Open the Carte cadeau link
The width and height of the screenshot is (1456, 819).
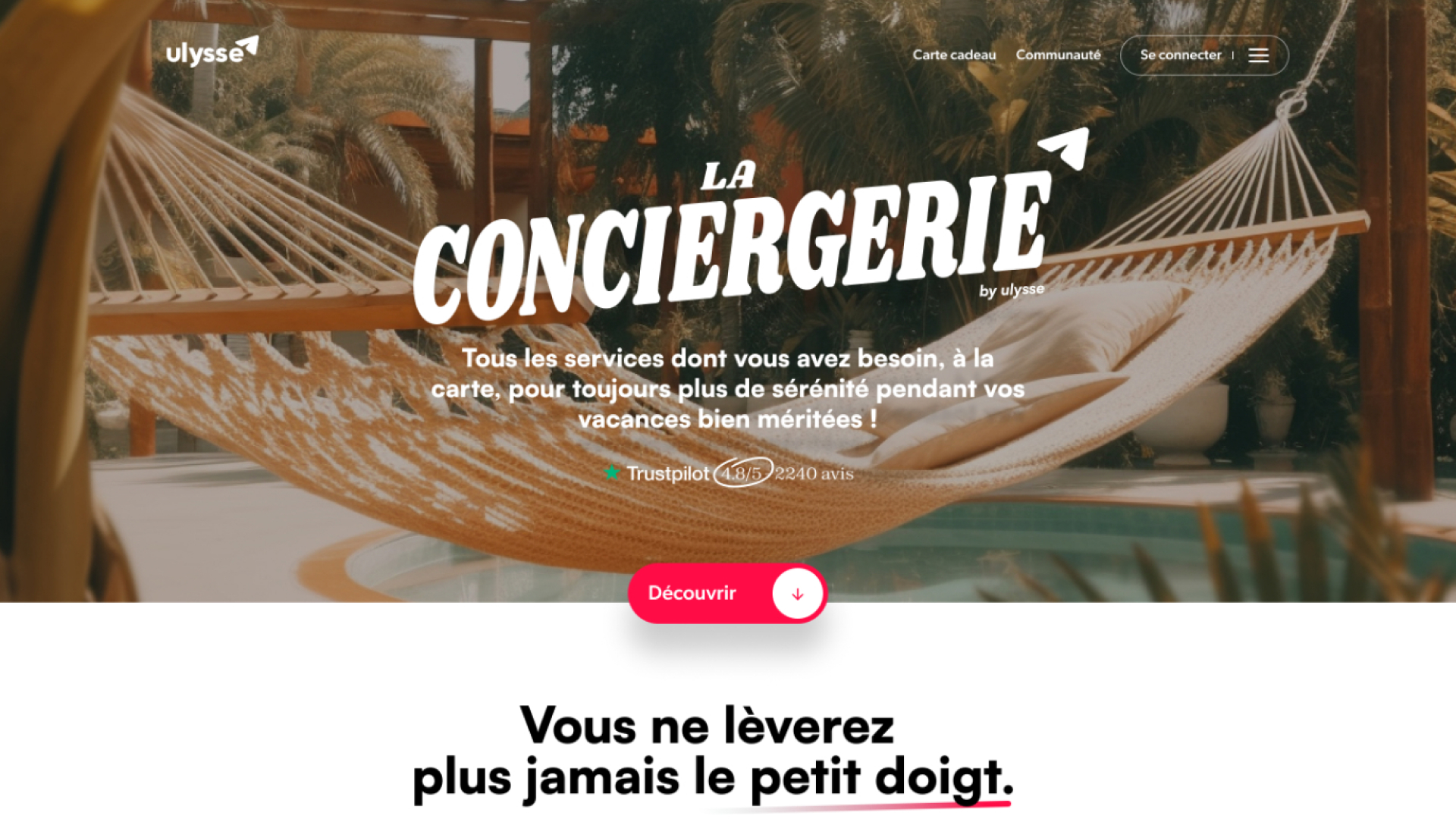pyautogui.click(x=954, y=55)
